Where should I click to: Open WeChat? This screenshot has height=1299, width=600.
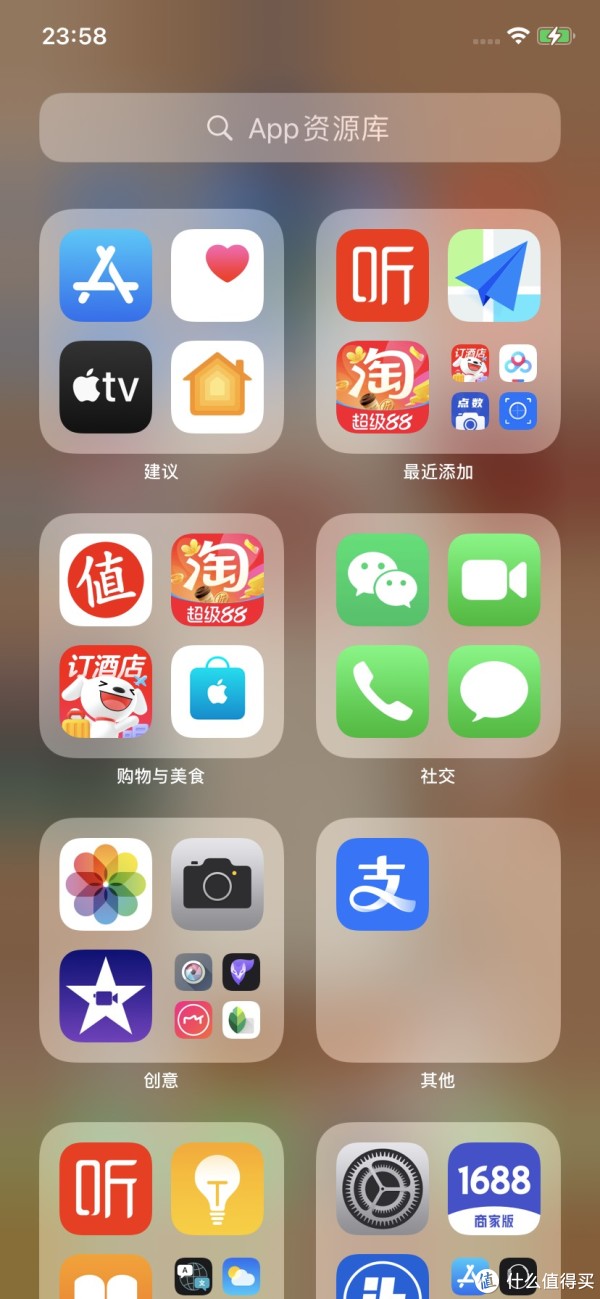pos(383,580)
